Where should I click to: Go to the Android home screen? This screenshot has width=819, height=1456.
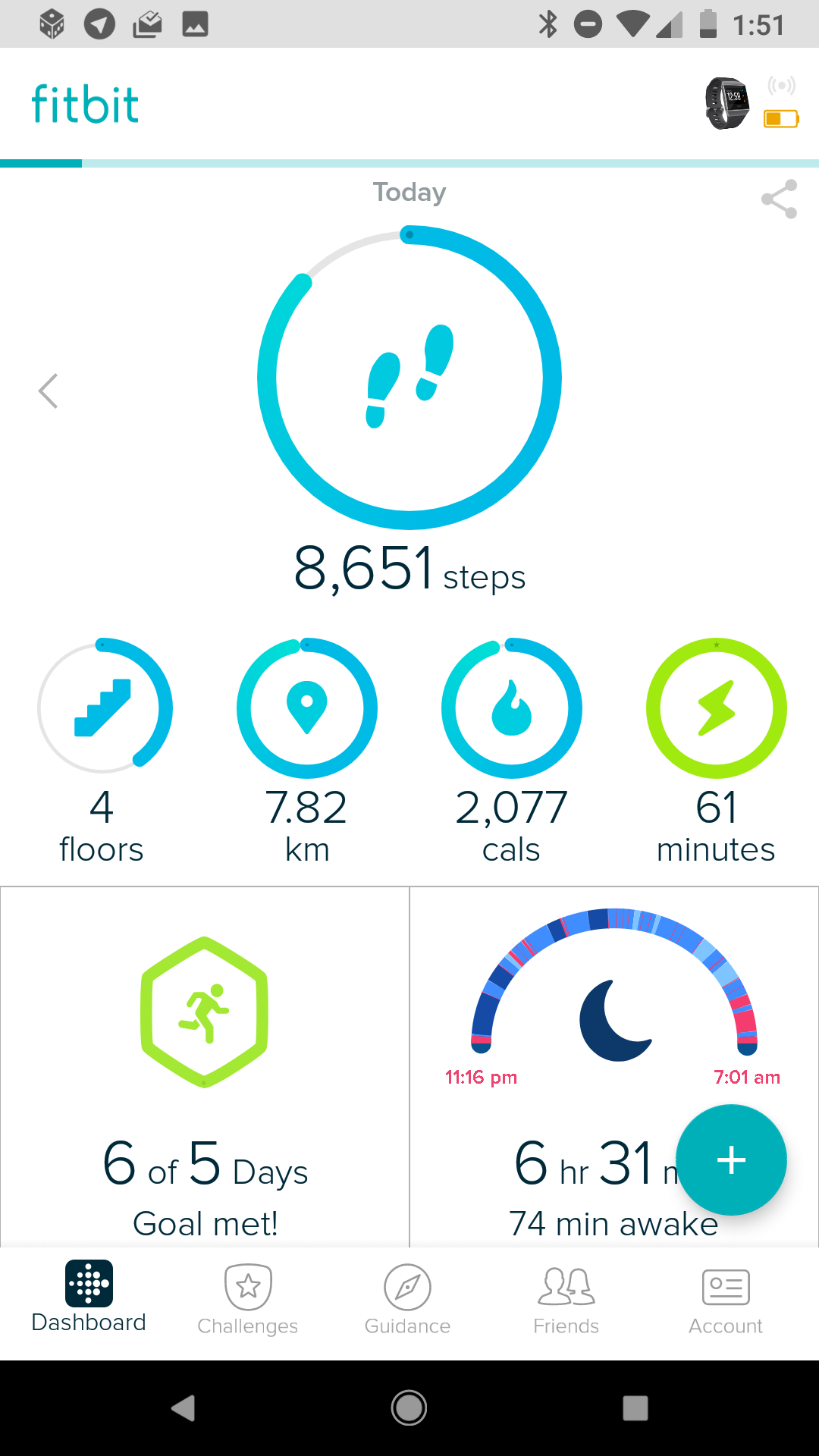pos(409,1408)
